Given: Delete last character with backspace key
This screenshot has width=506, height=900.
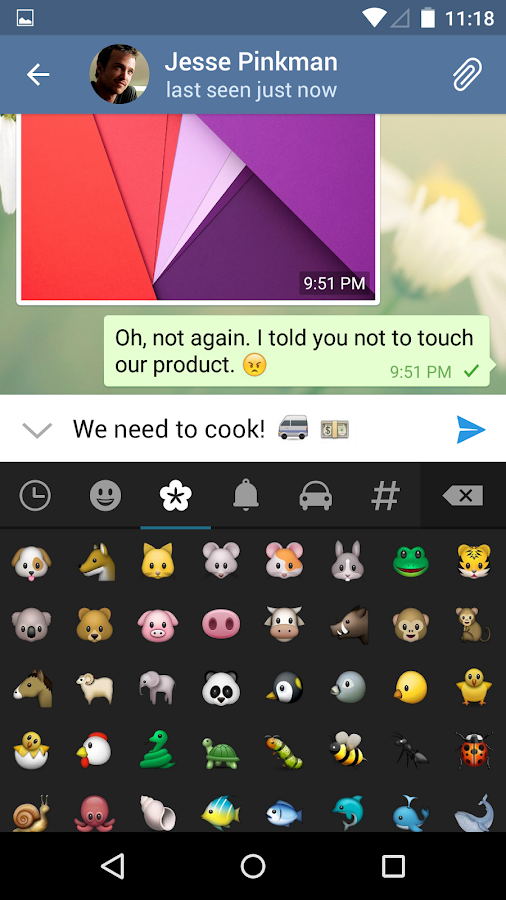Looking at the screenshot, I should 463,495.
